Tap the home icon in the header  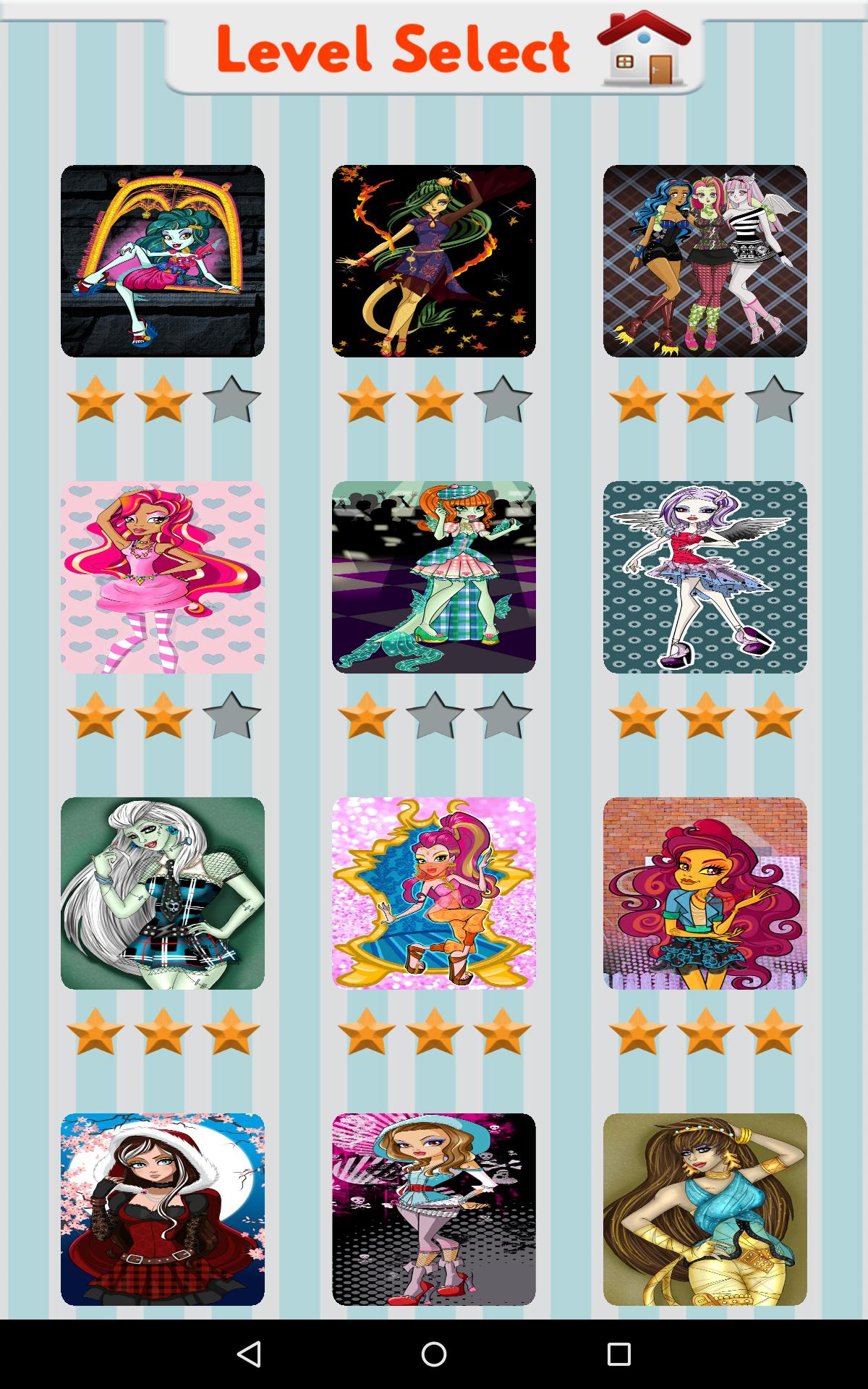pyautogui.click(x=644, y=48)
